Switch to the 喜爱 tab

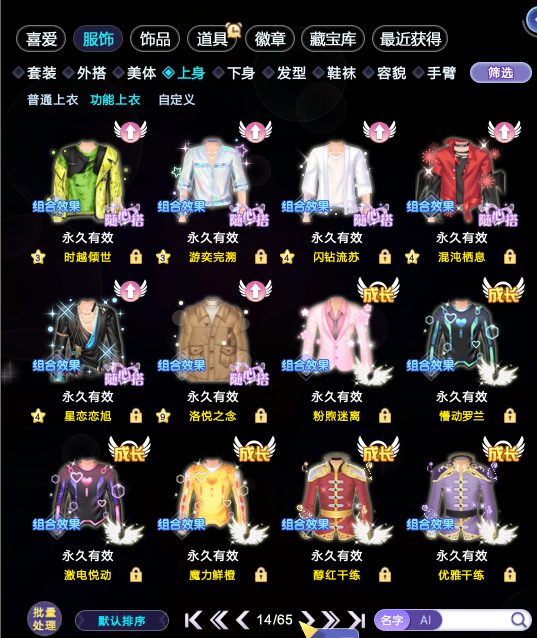click(x=41, y=39)
